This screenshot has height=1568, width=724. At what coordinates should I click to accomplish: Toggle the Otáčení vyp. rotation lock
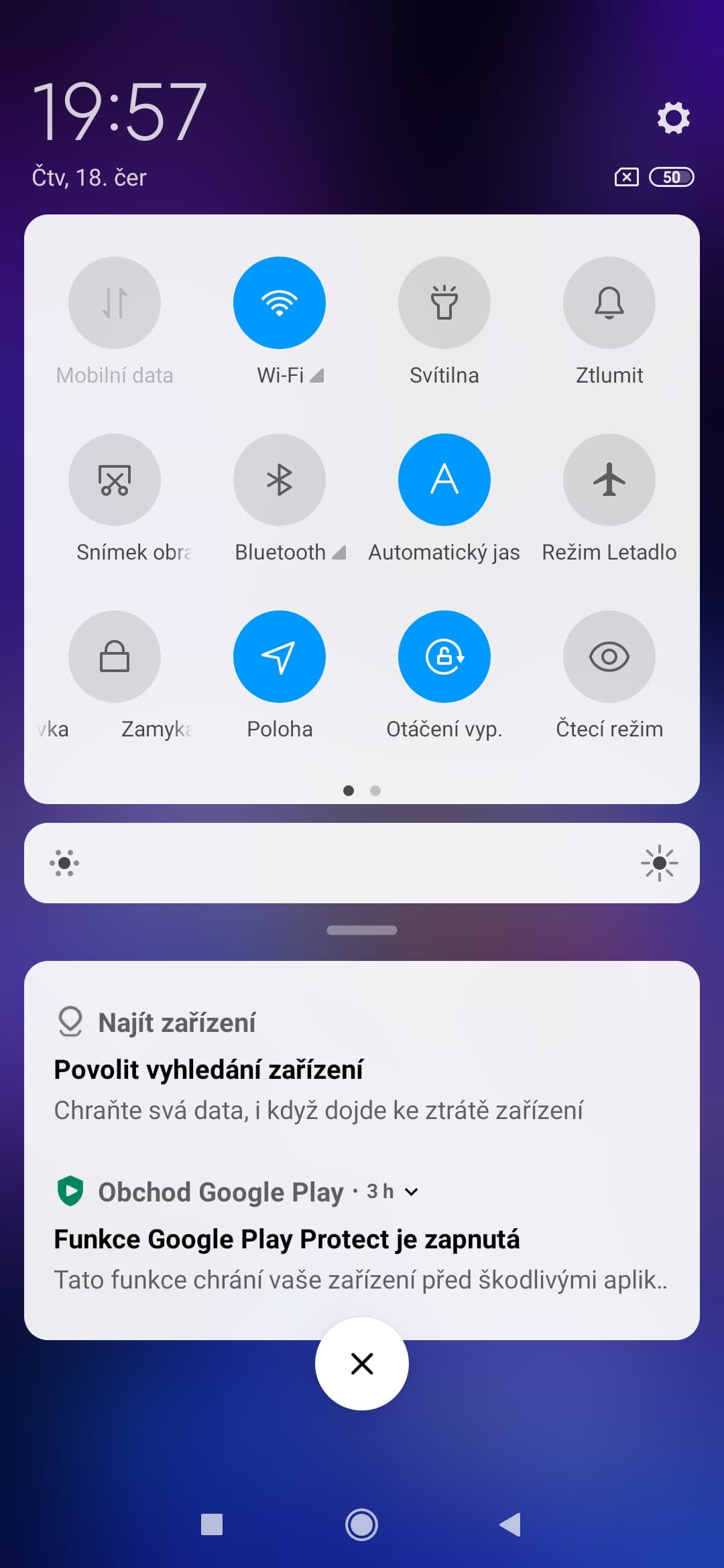tap(444, 657)
